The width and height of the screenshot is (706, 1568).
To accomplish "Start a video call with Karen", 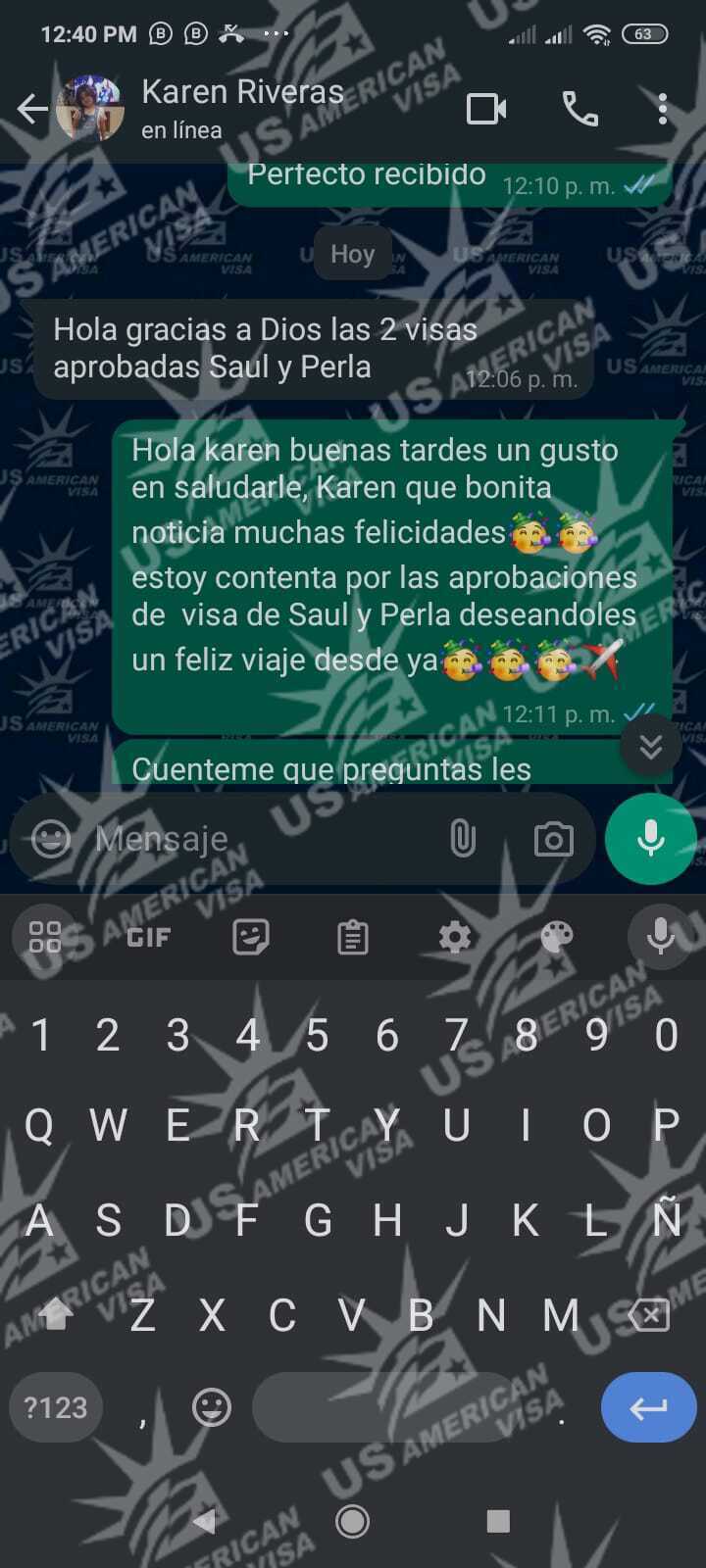I will (x=486, y=109).
